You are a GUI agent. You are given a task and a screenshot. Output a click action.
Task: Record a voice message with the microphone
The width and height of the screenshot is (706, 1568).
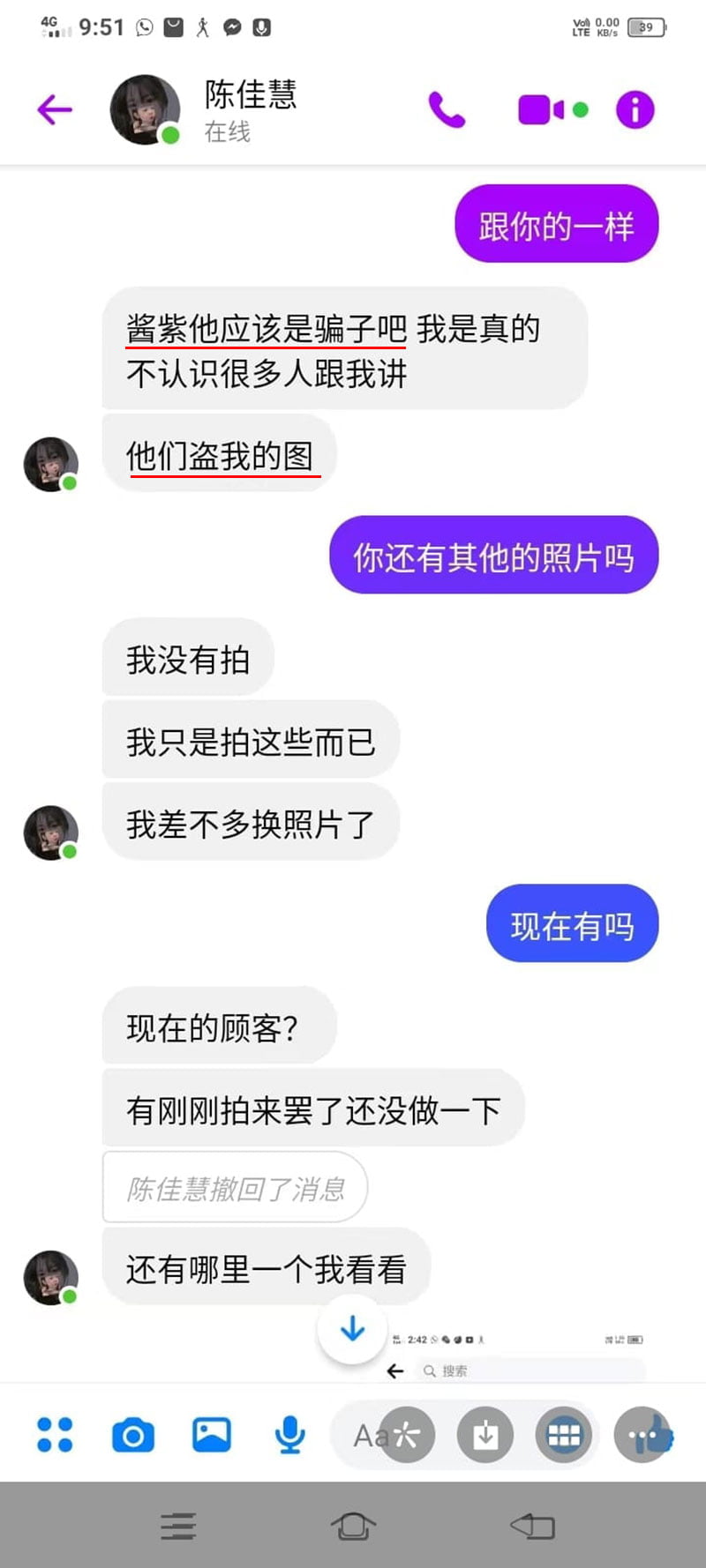click(x=289, y=1435)
